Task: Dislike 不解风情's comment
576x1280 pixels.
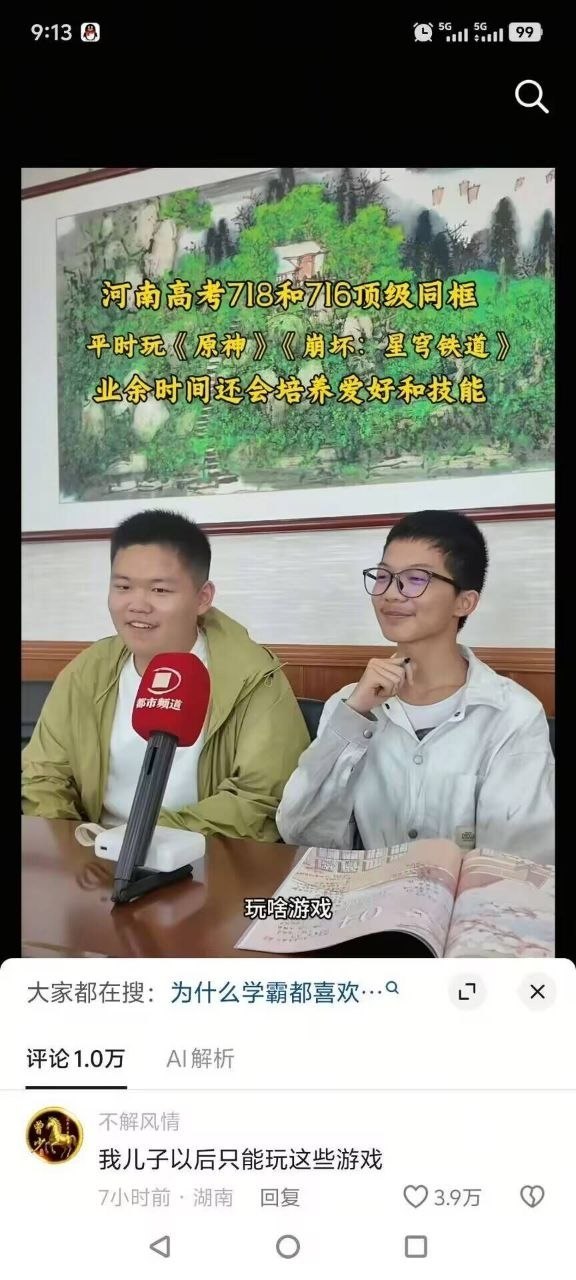Action: pyautogui.click(x=532, y=1197)
